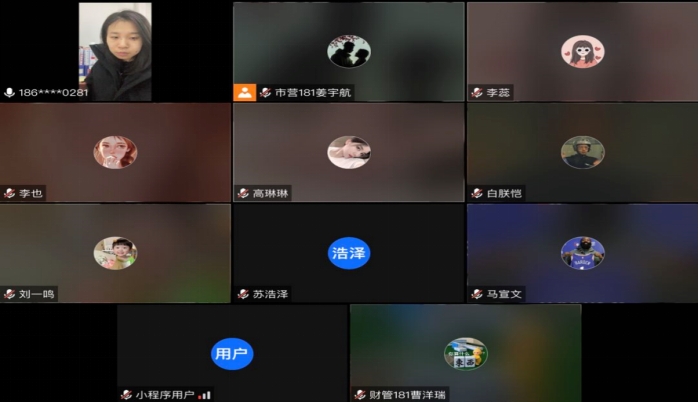Select the 小程序用户 participant tile
This screenshot has width=699, height=402.
[232, 353]
